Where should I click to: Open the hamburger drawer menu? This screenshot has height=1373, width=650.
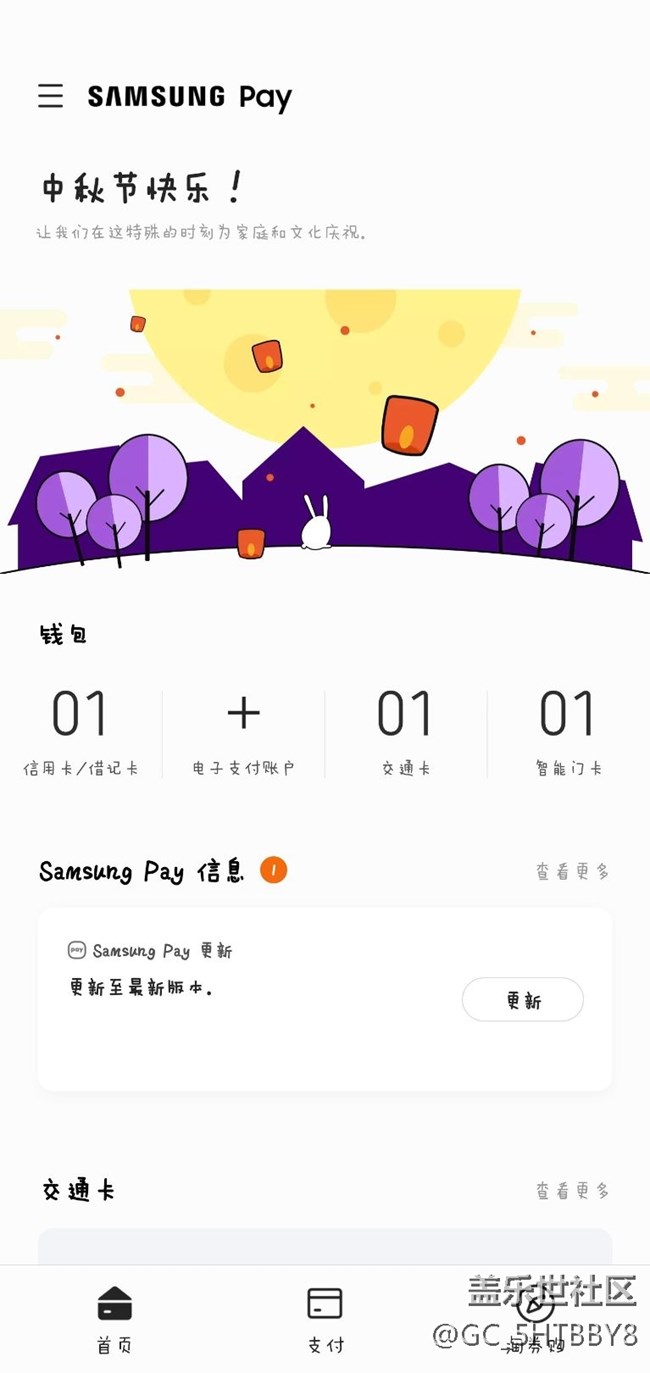(51, 96)
